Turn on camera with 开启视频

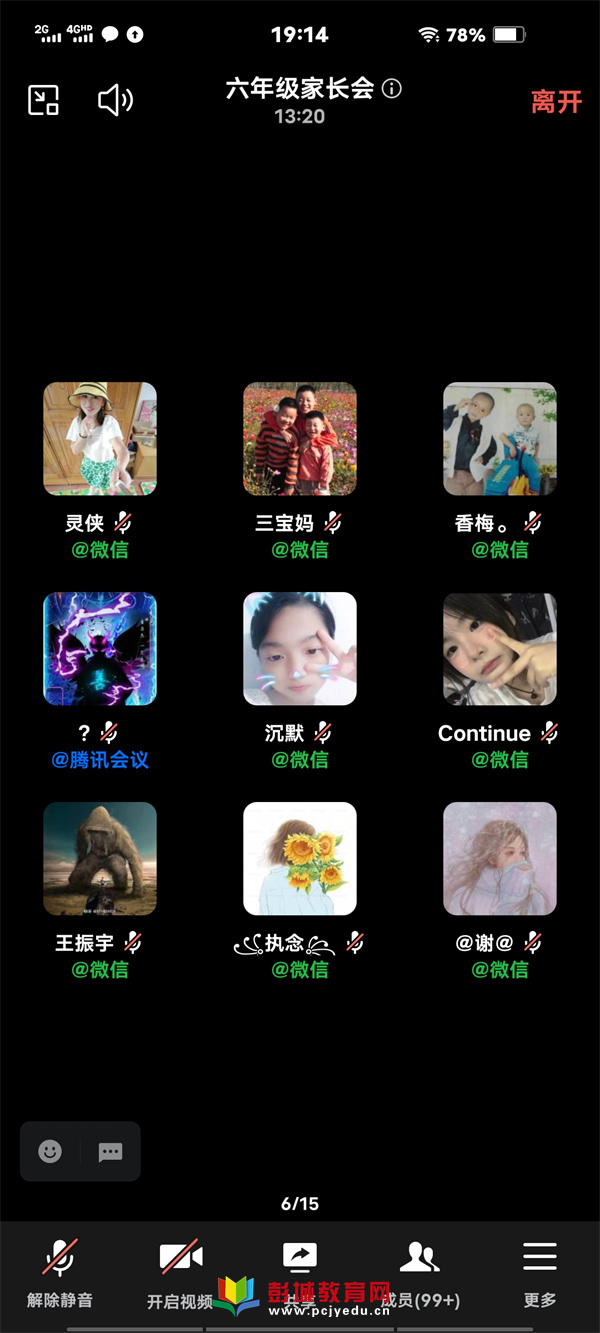(x=180, y=1271)
